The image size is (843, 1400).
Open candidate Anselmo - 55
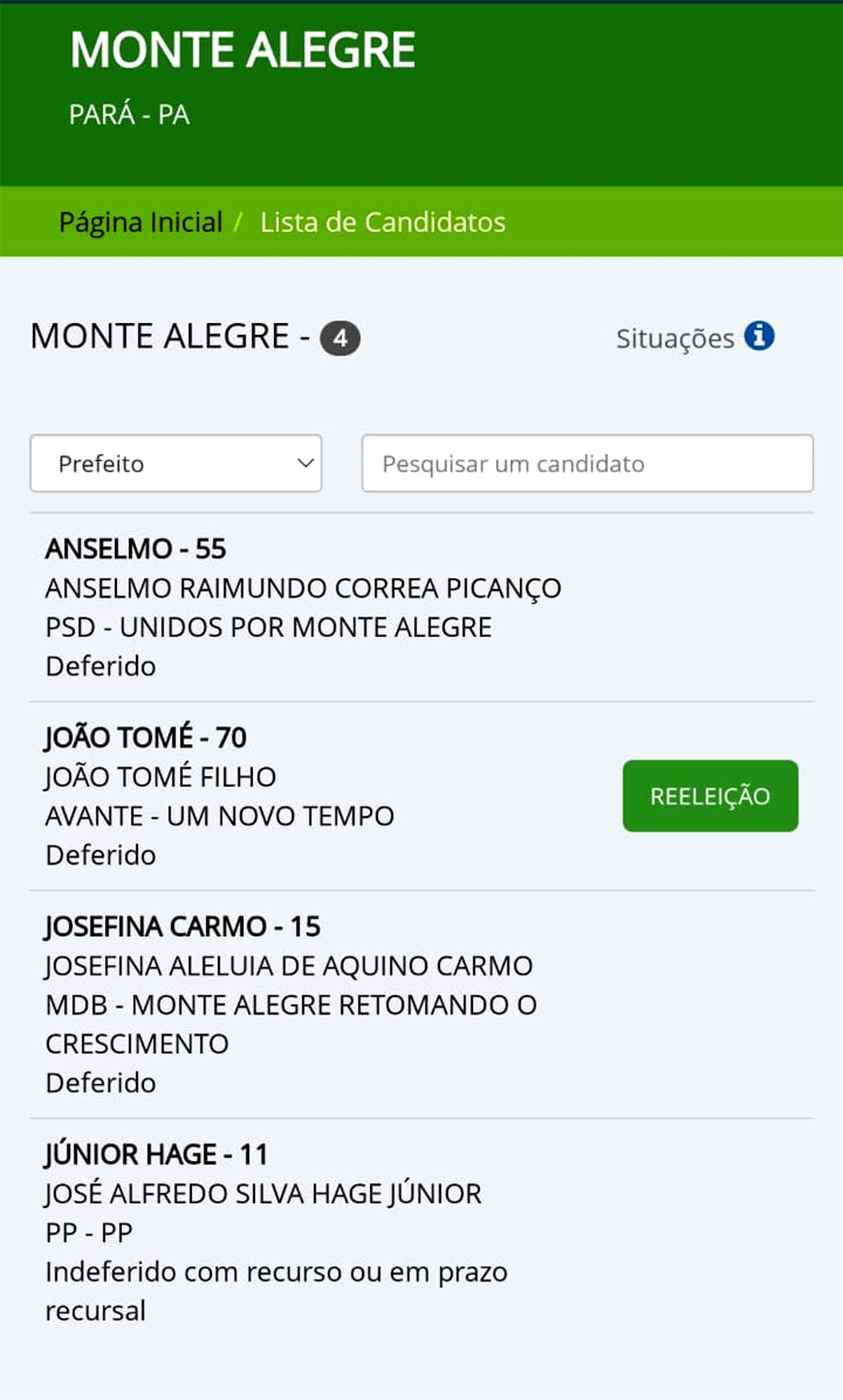point(421,607)
